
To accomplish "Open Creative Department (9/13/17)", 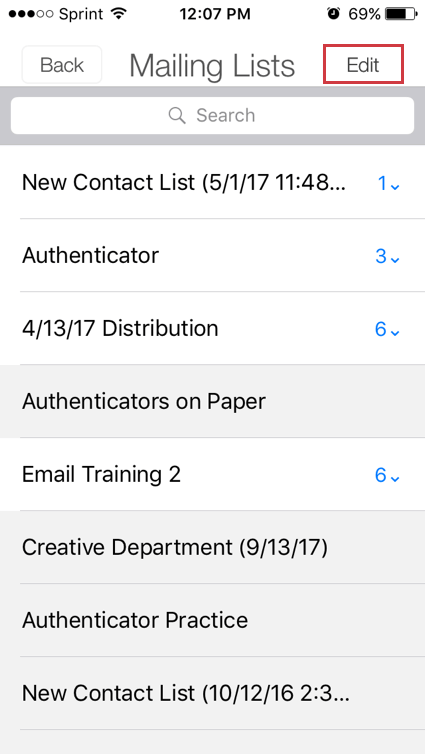I will pos(212,547).
